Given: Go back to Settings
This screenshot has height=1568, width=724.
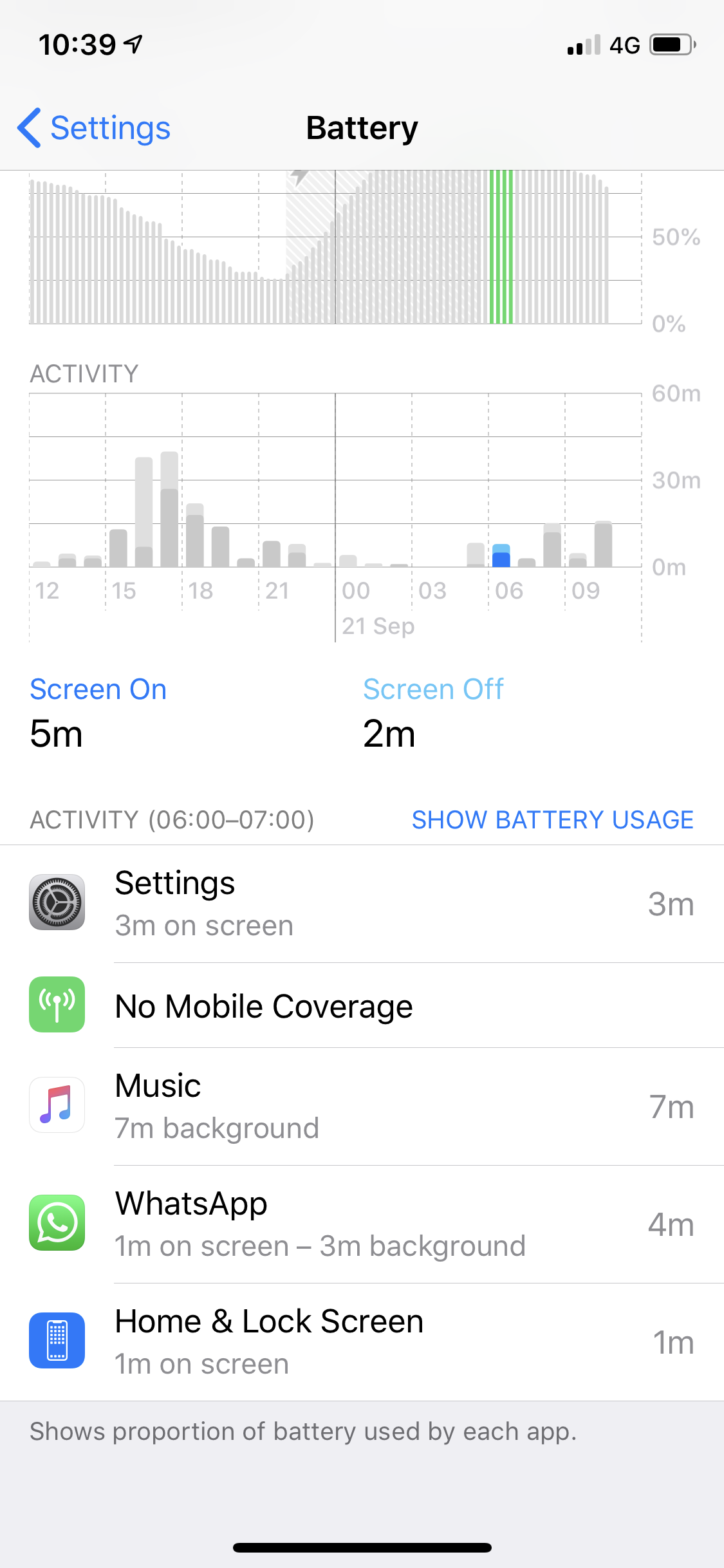Looking at the screenshot, I should 94,128.
